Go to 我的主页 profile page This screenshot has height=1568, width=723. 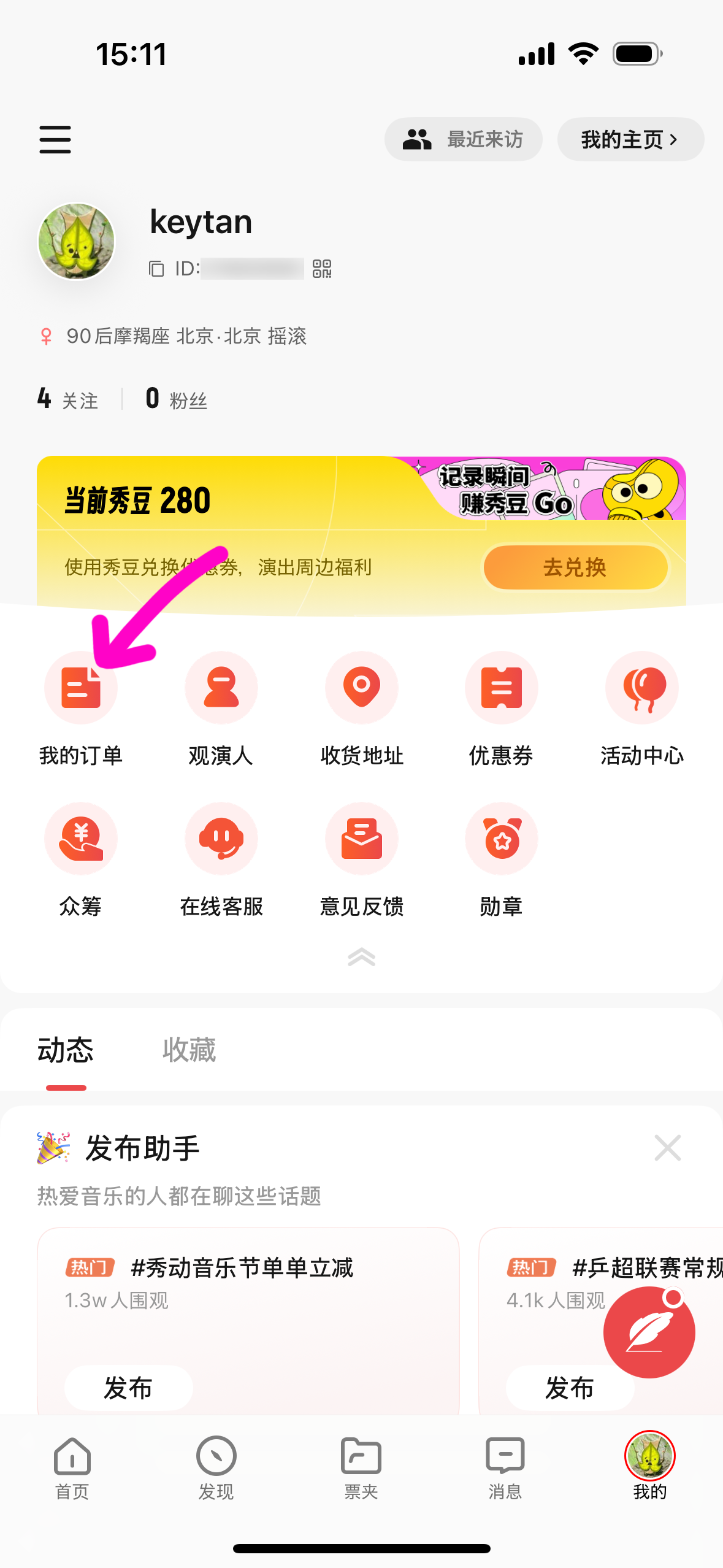click(x=630, y=139)
